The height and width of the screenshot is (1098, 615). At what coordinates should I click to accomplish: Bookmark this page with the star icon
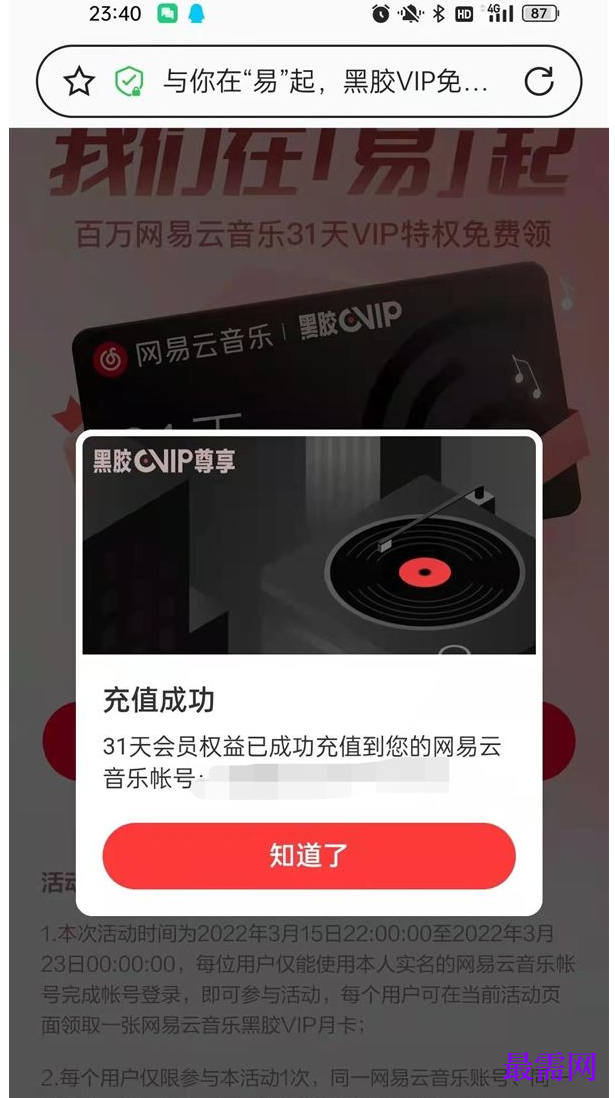[x=79, y=82]
